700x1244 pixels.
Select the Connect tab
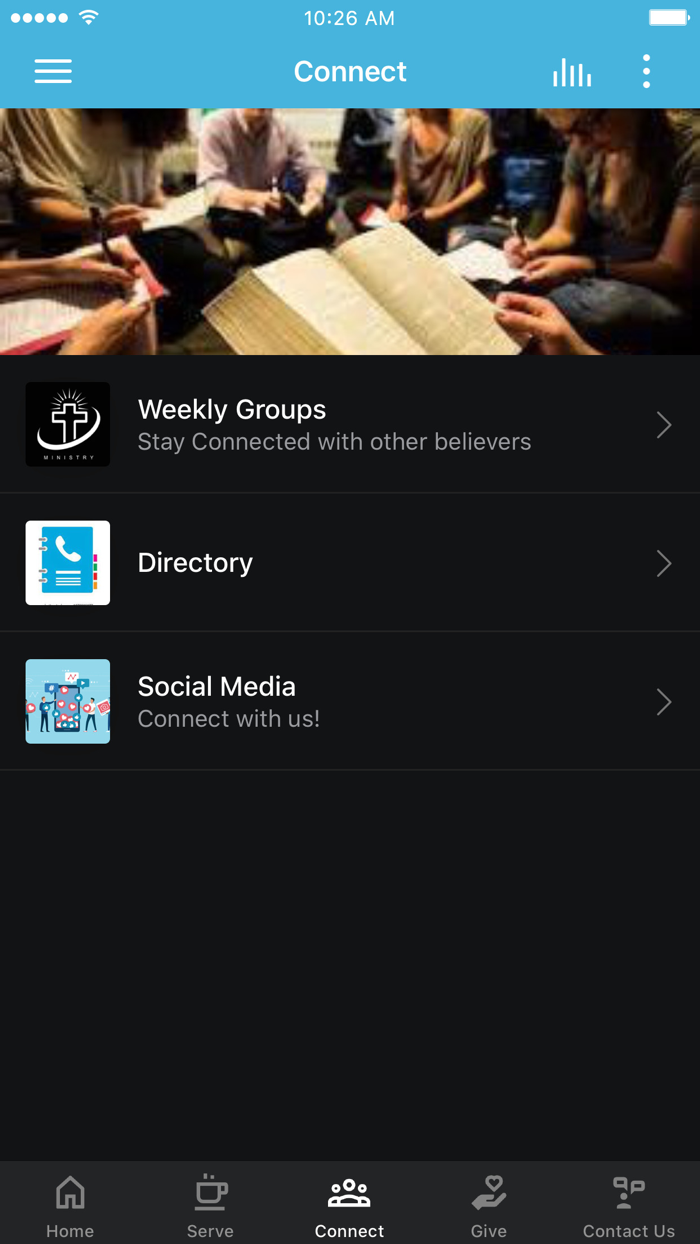click(349, 1205)
